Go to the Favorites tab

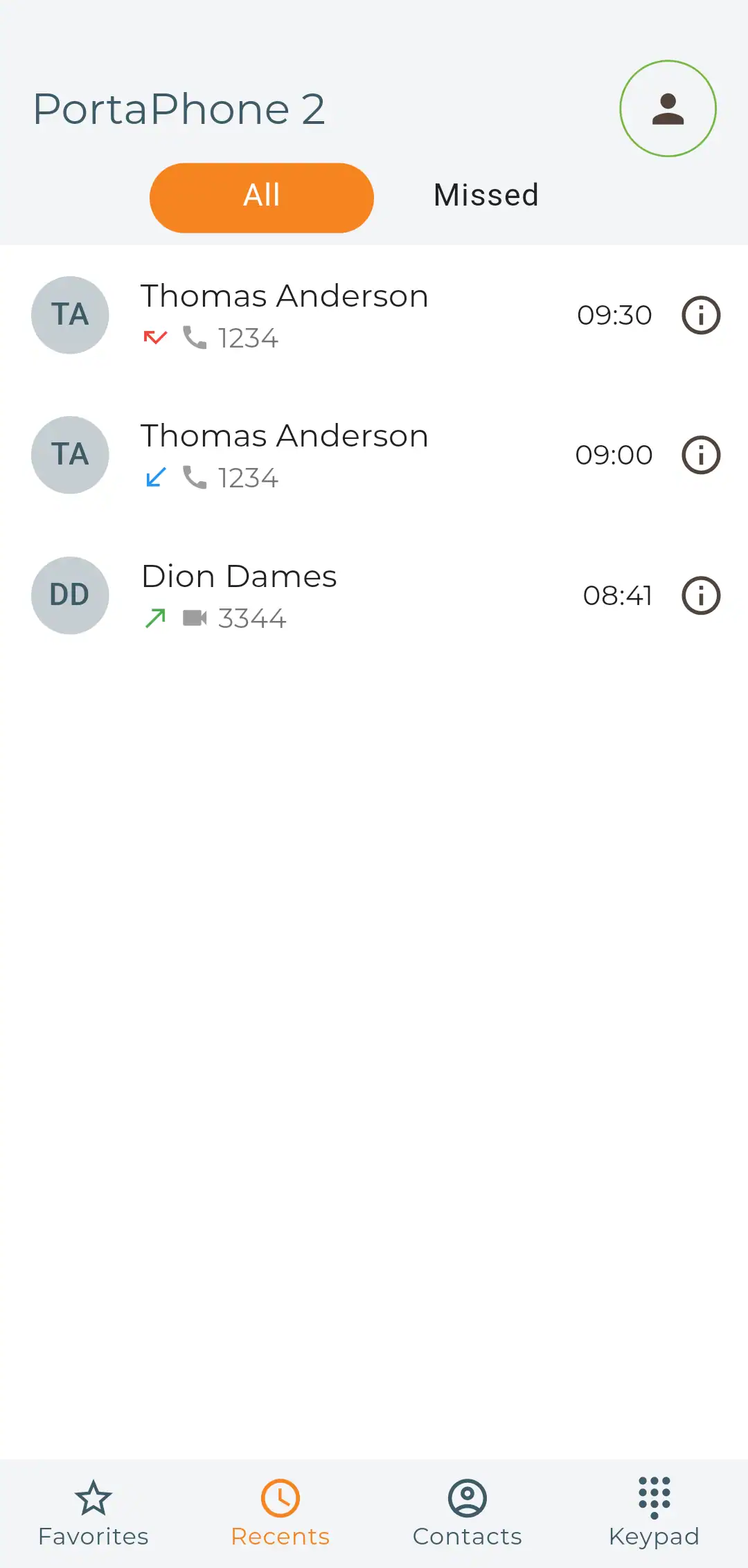pyautogui.click(x=93, y=1513)
